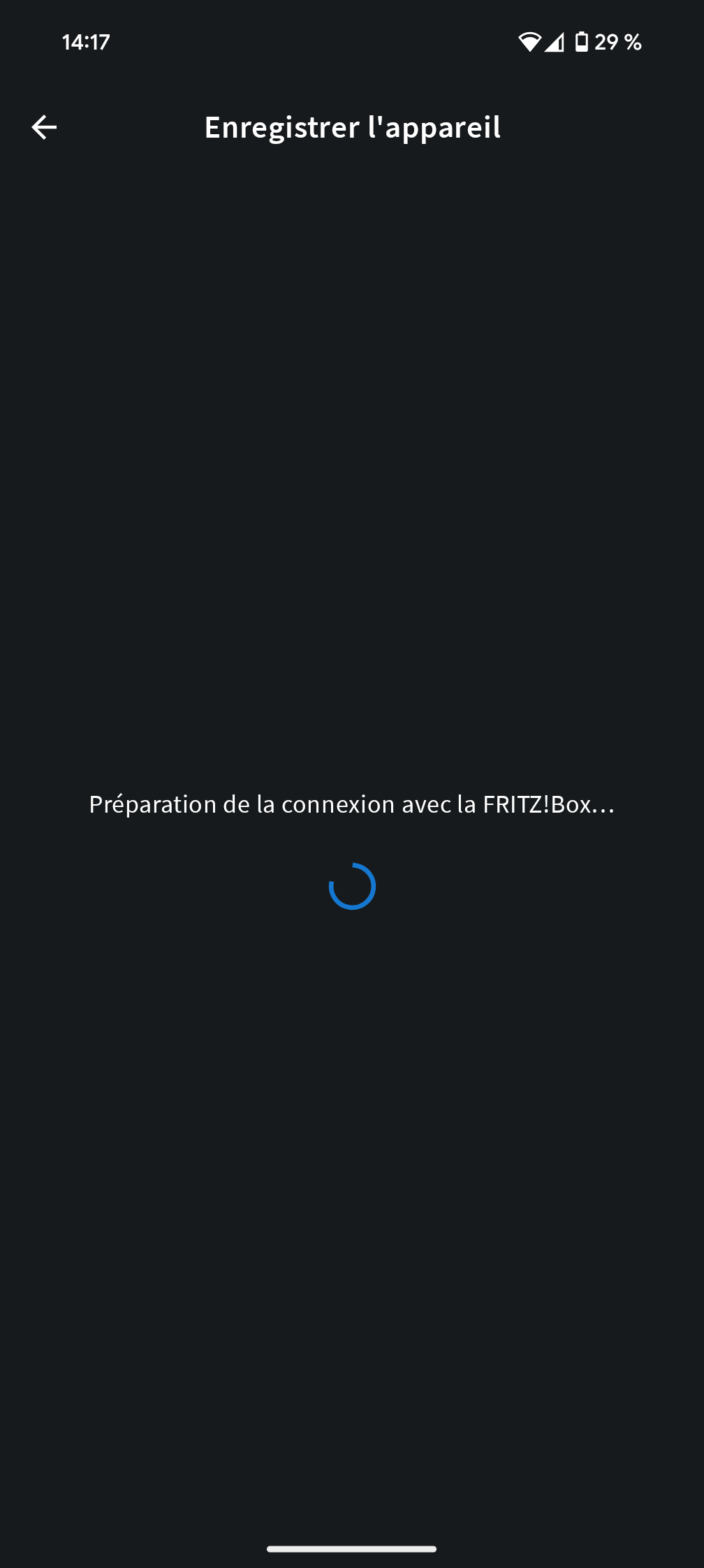Go back from Enregistrer l'appareil screen
Screen dimensions: 704x1568
pos(44,127)
